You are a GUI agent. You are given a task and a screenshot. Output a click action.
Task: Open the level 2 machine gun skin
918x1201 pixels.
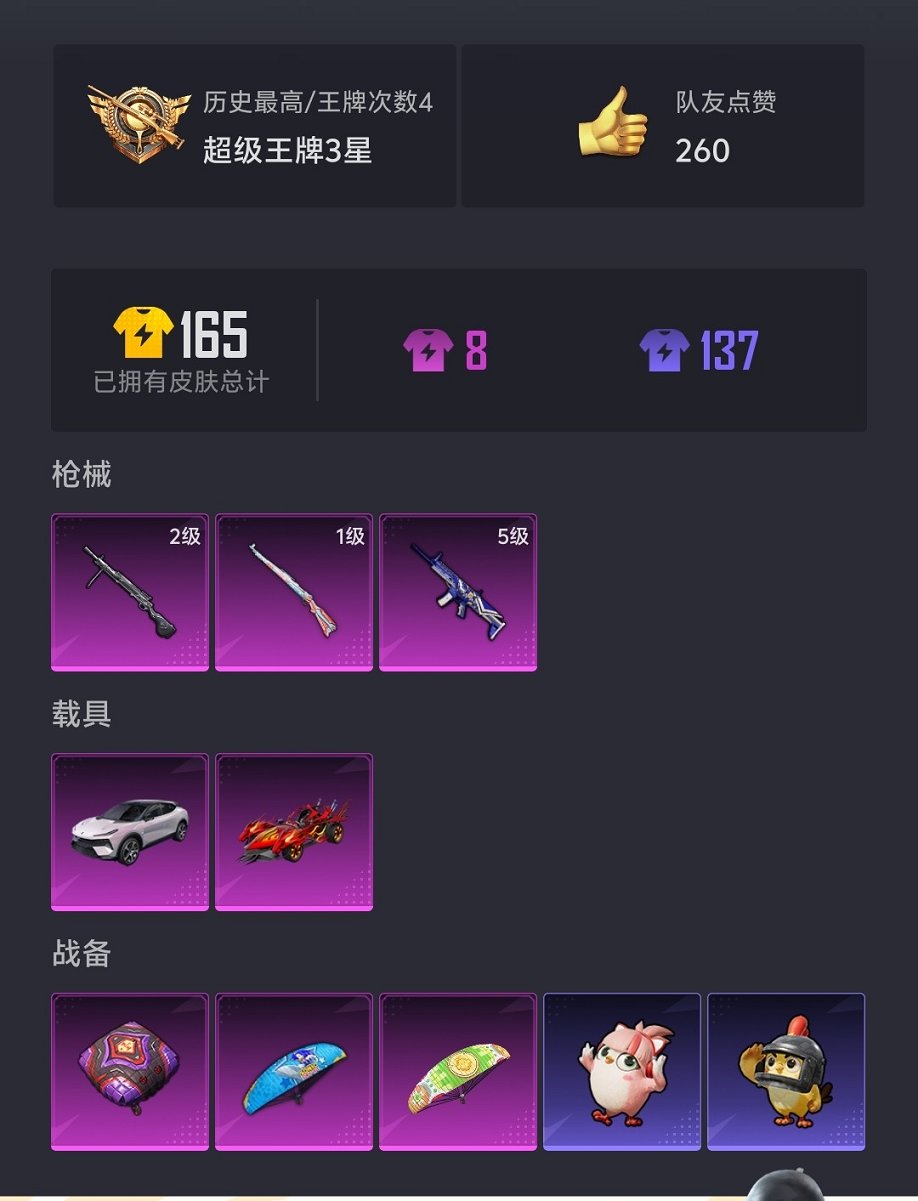(130, 592)
